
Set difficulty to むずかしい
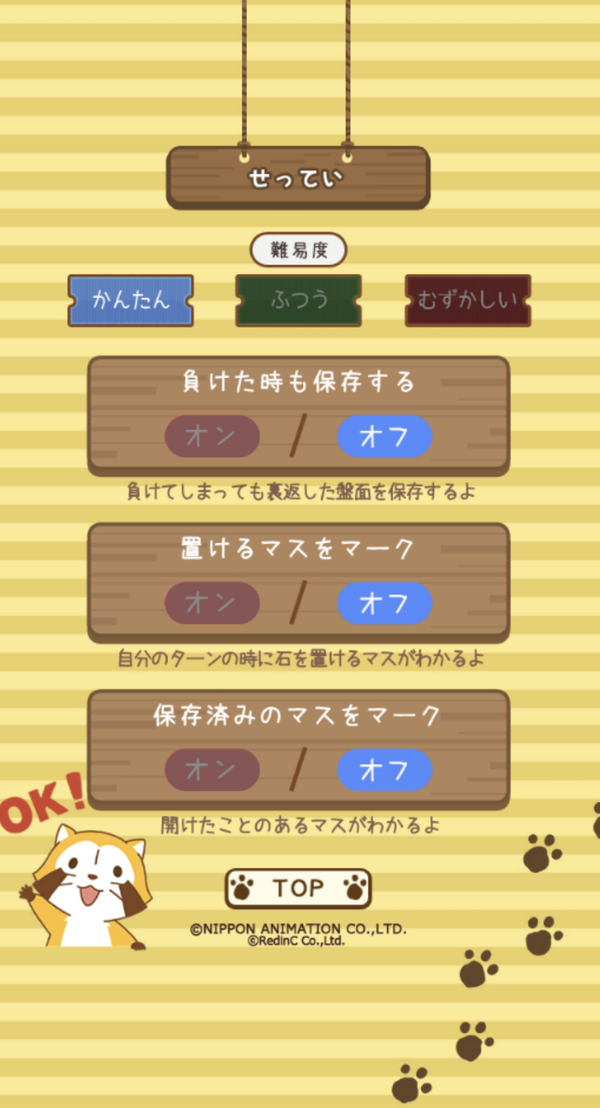468,300
